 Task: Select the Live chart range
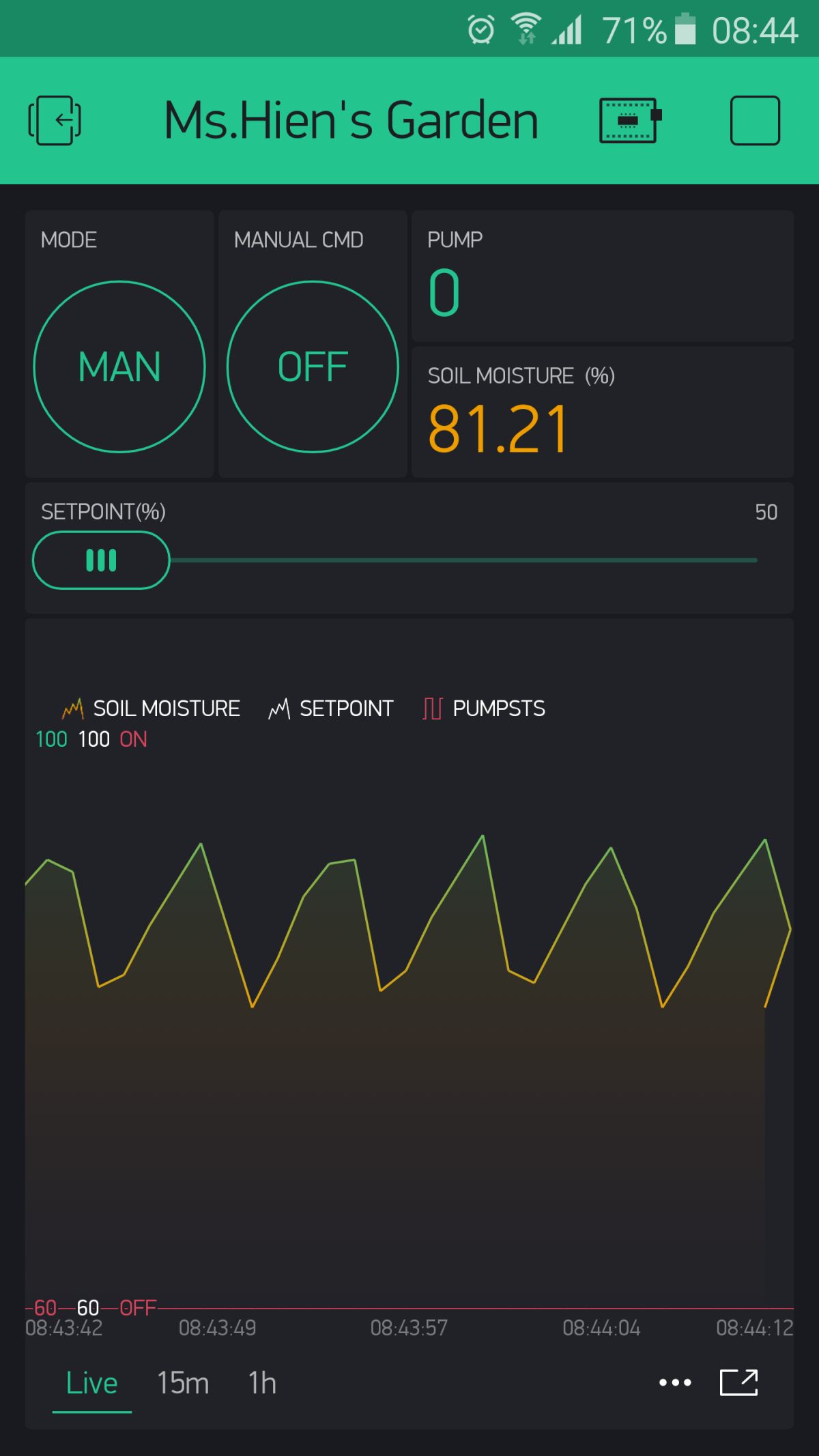point(91,1383)
